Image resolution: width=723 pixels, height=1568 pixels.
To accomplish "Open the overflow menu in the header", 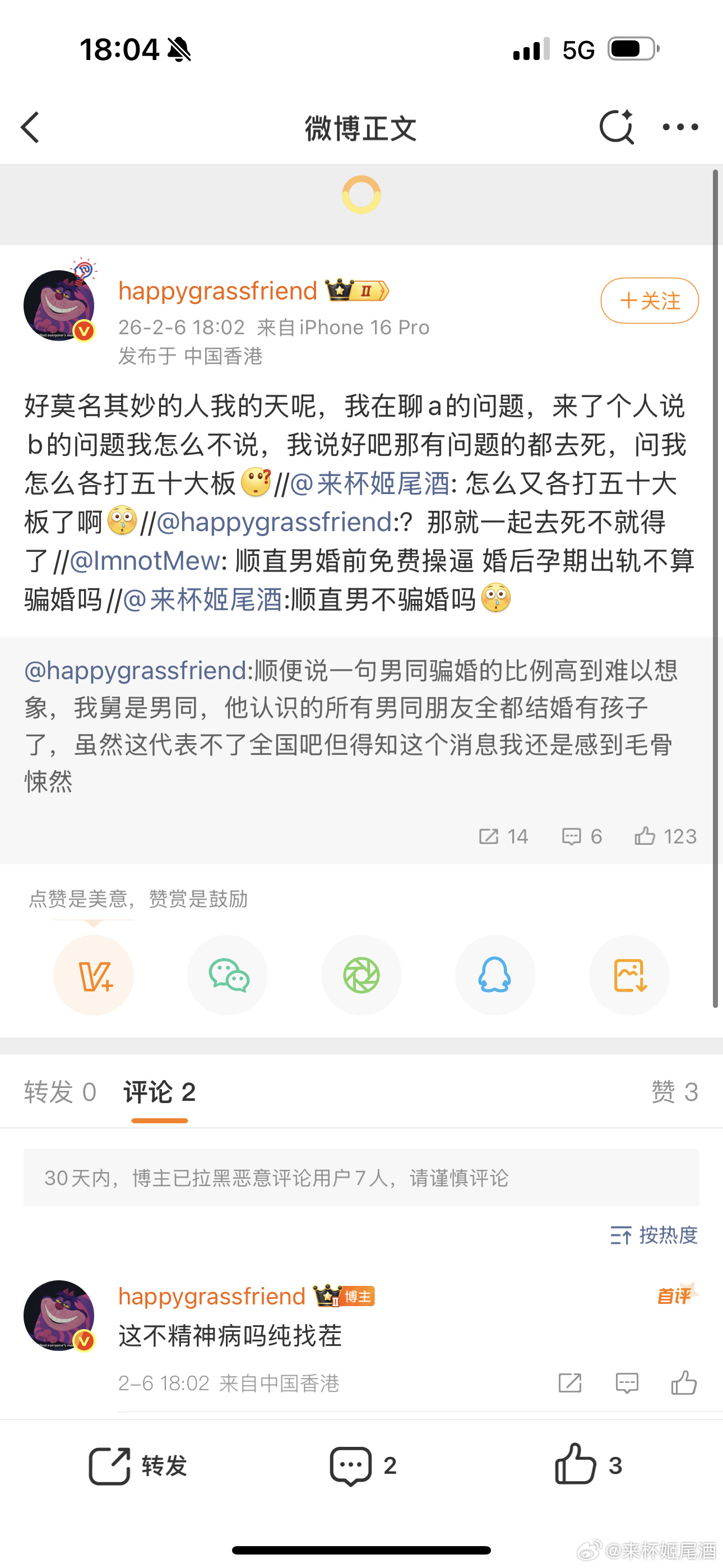I will 680,127.
